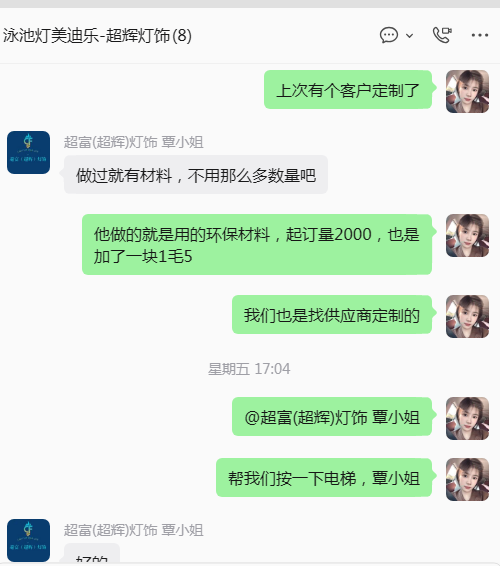The width and height of the screenshot is (500, 566).
Task: Open the three-dot more options menu
Action: tap(480, 35)
